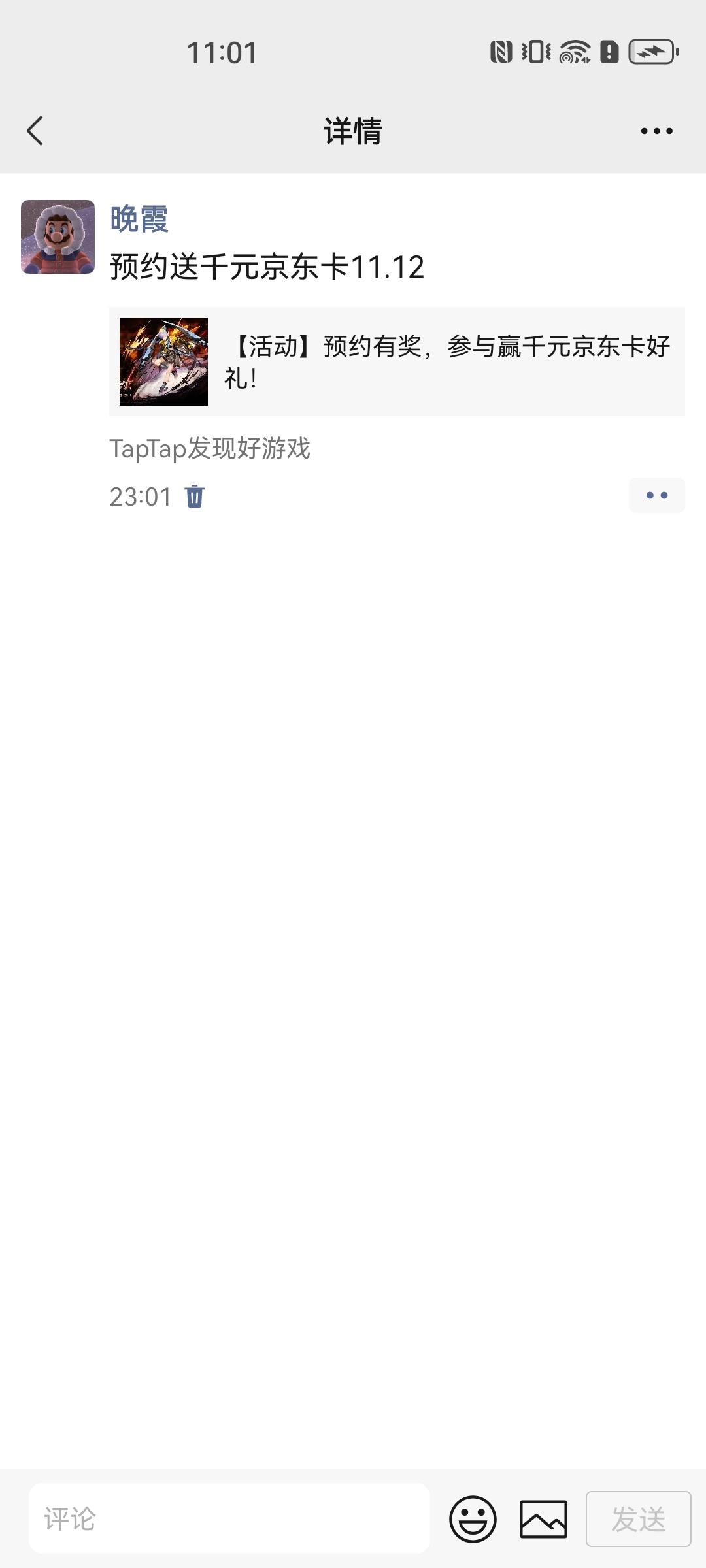Click the username 晚霞
Viewport: 706px width, 1568px height.
[139, 220]
